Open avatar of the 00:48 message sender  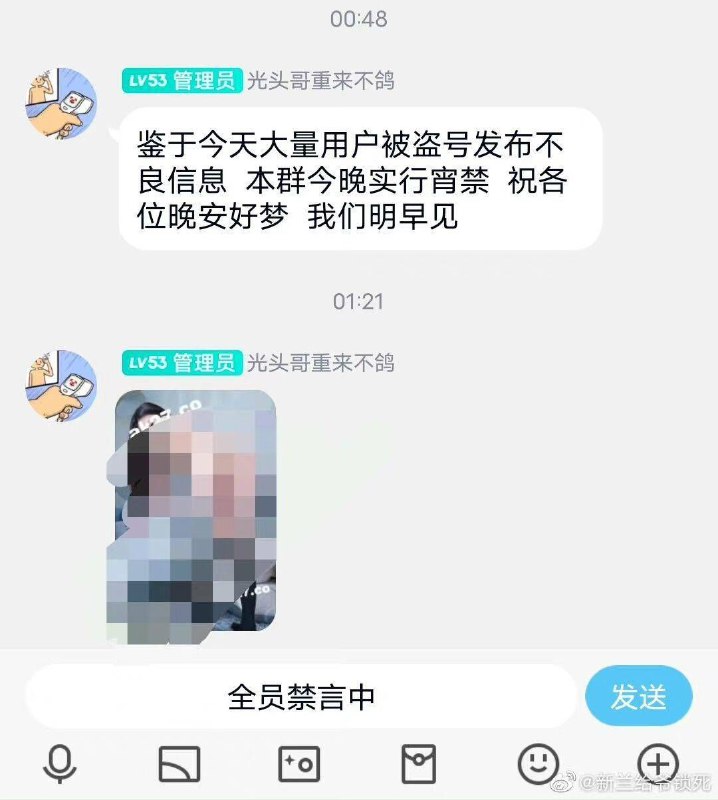tap(62, 104)
